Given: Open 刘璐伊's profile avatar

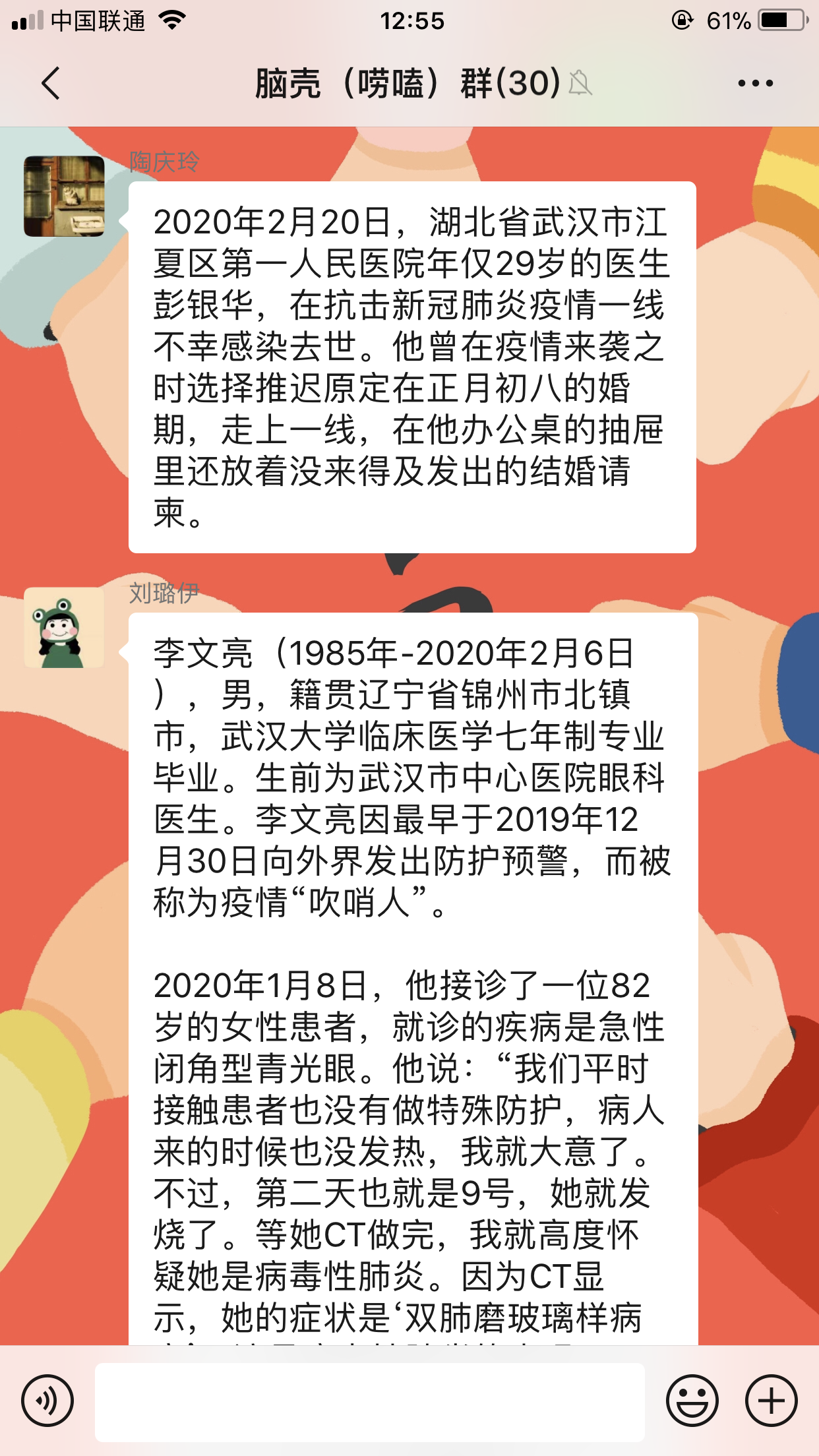Looking at the screenshot, I should pos(64,628).
